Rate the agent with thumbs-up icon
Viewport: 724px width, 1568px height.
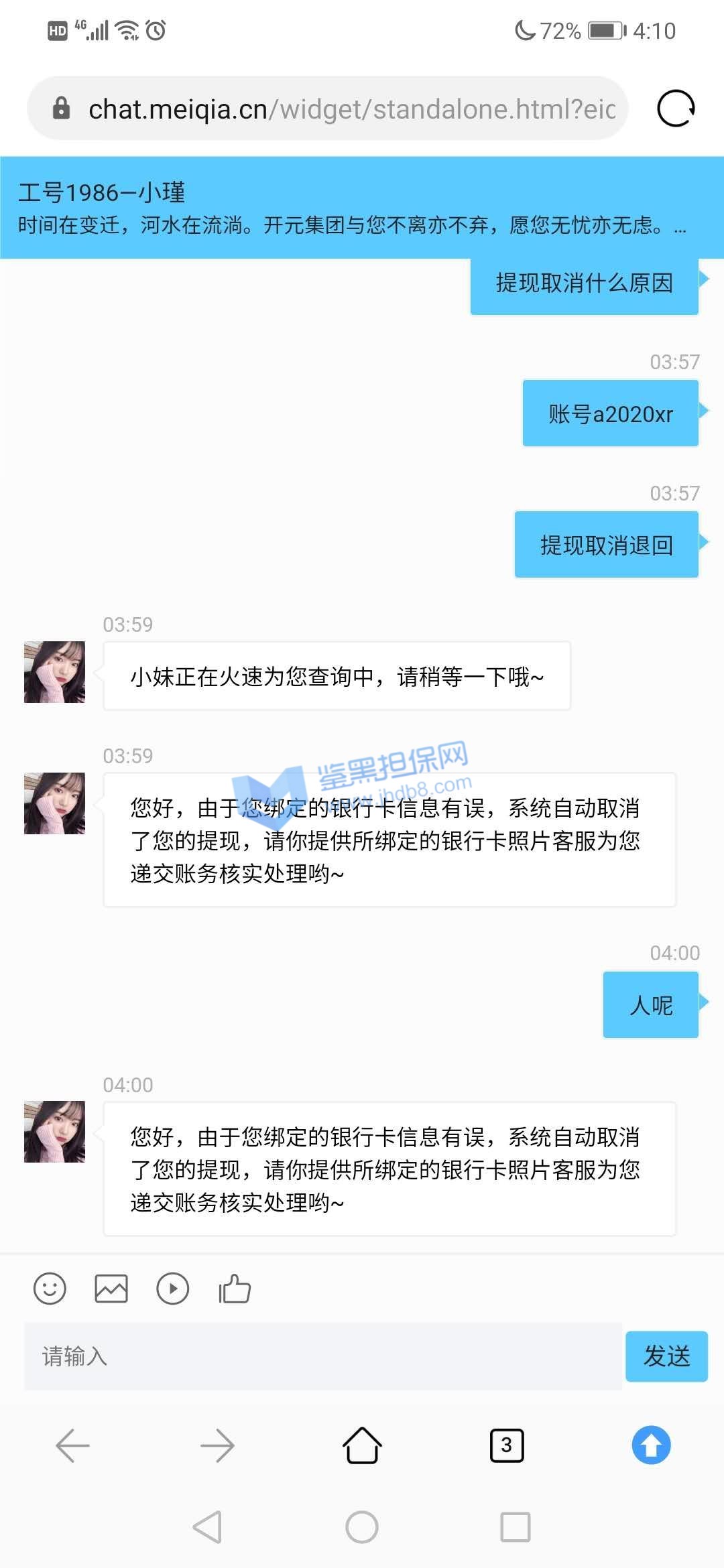click(235, 1288)
